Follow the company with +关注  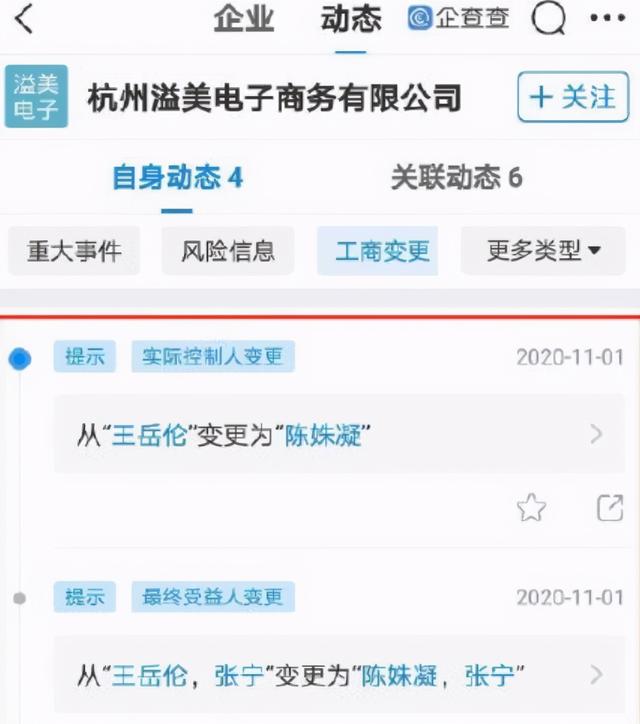[572, 97]
